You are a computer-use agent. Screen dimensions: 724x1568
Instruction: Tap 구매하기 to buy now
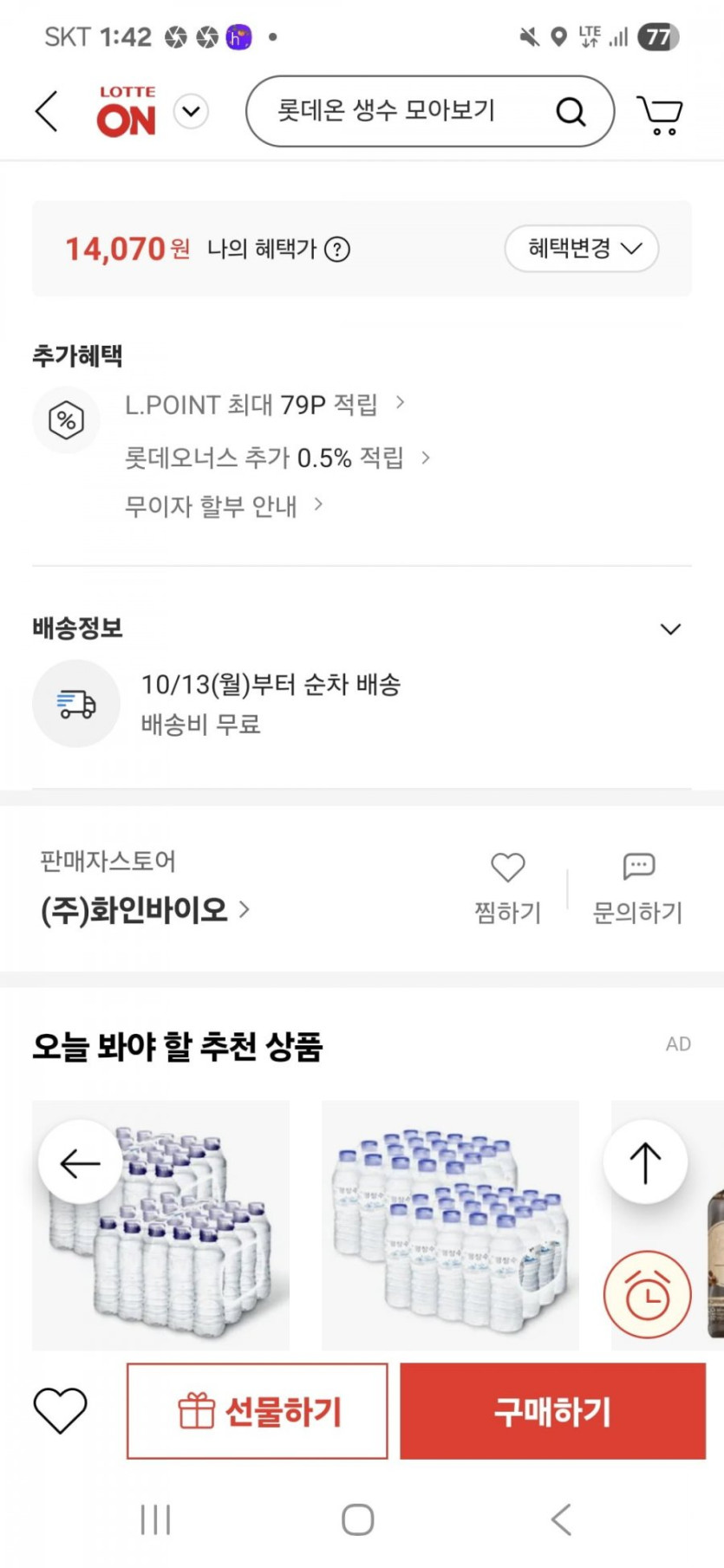tap(552, 1411)
